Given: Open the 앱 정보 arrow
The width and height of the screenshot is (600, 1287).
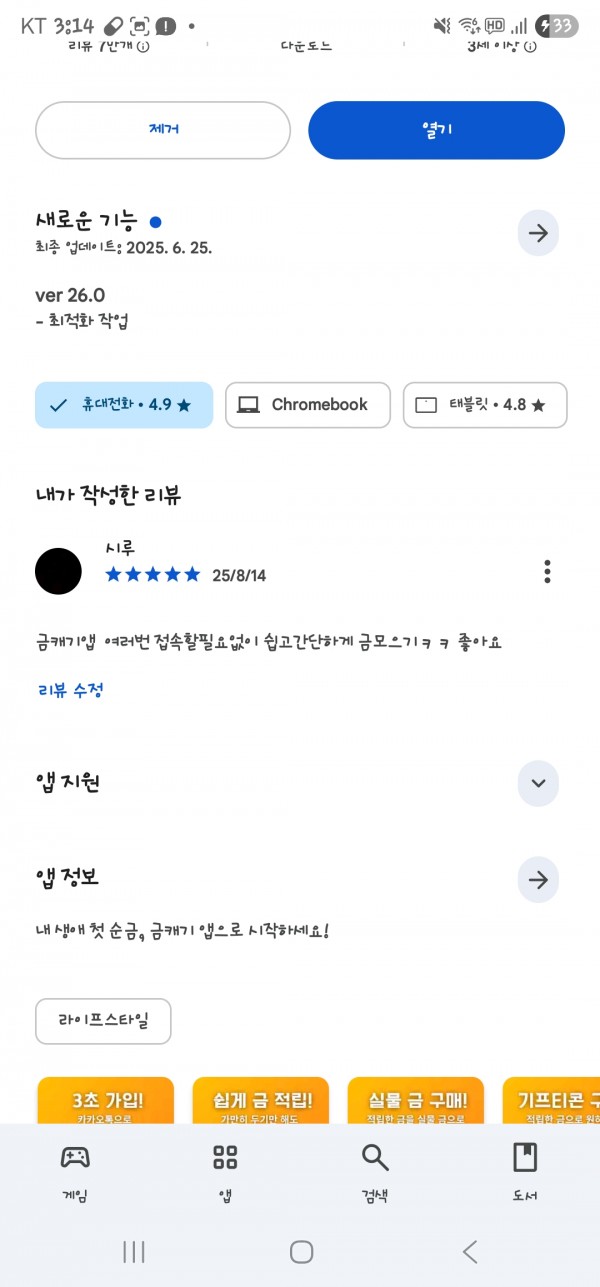Looking at the screenshot, I should pyautogui.click(x=538, y=880).
